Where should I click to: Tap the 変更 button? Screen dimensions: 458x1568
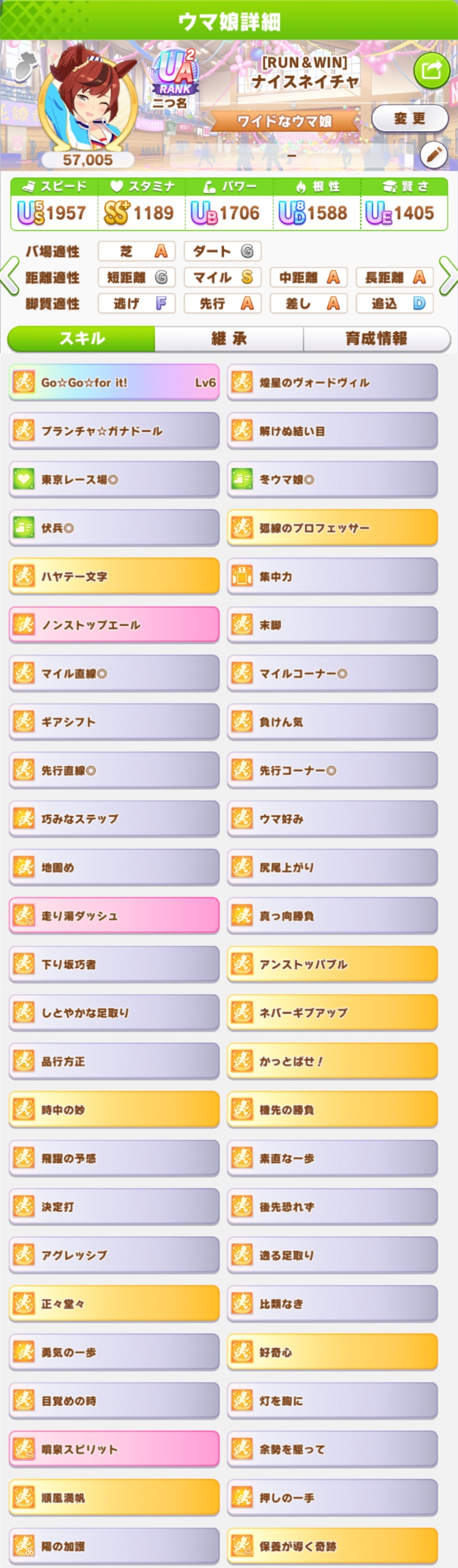tap(409, 119)
